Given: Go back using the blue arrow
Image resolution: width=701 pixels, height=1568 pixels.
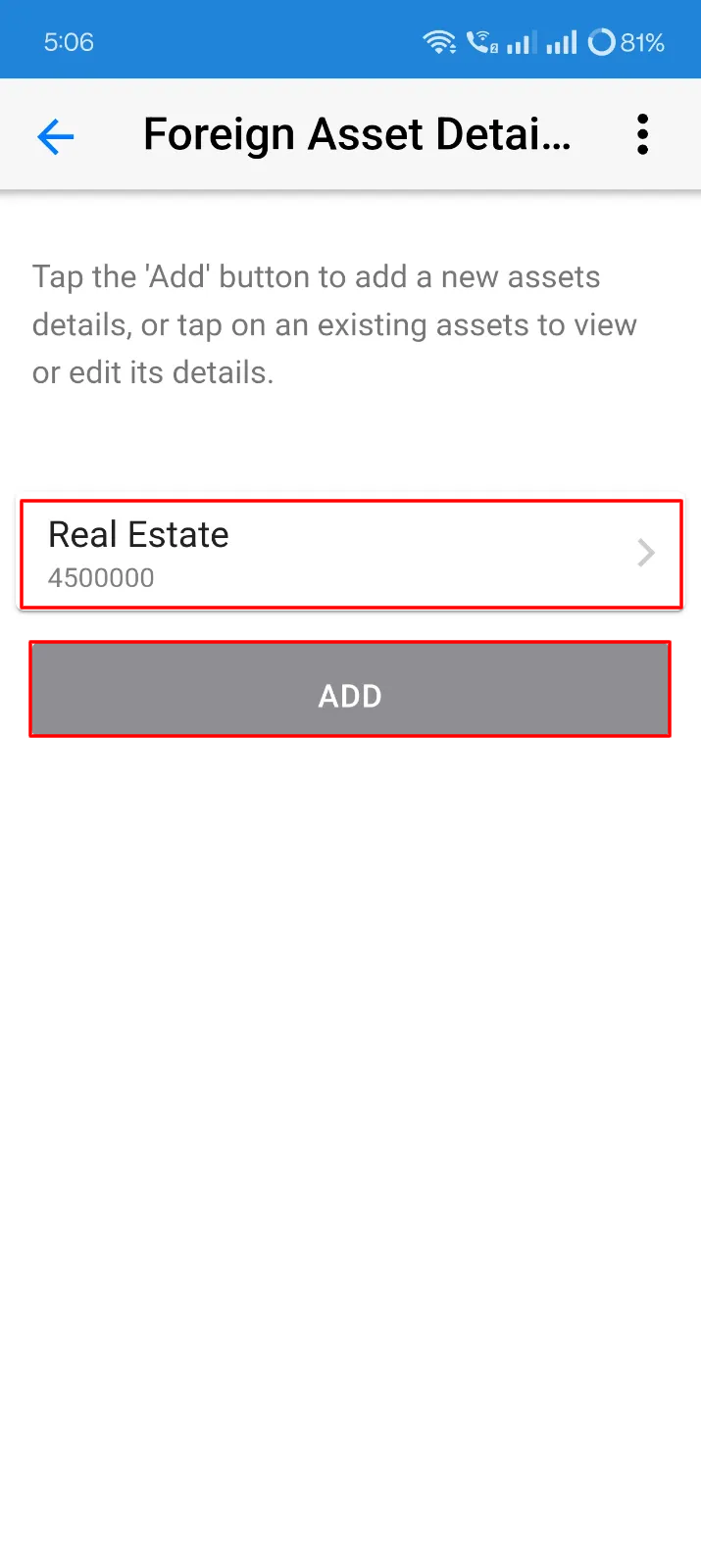Looking at the screenshot, I should (56, 136).
